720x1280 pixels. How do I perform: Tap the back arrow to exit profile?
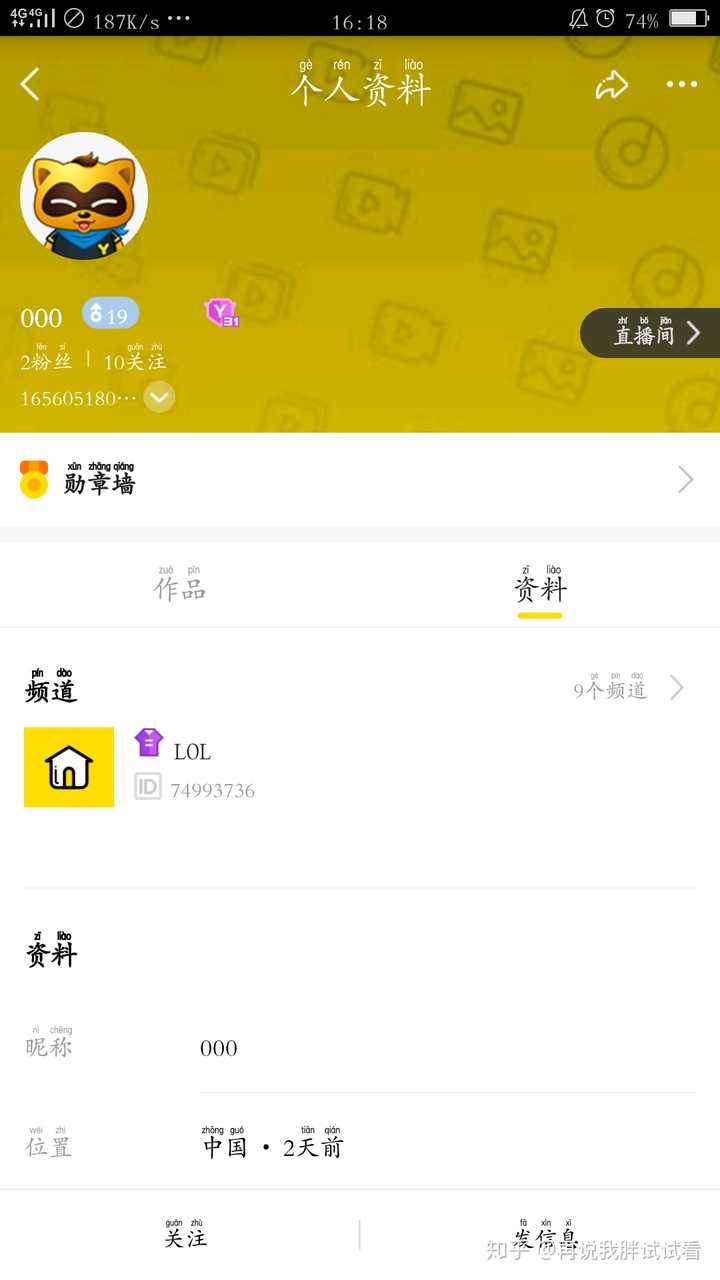29,84
